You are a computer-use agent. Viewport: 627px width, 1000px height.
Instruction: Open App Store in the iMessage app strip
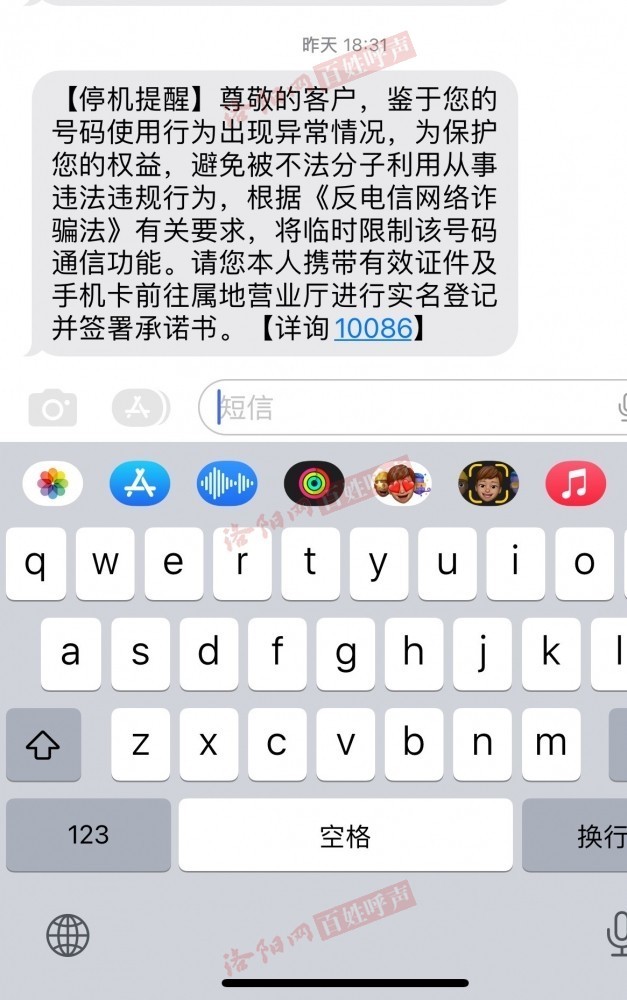point(140,485)
